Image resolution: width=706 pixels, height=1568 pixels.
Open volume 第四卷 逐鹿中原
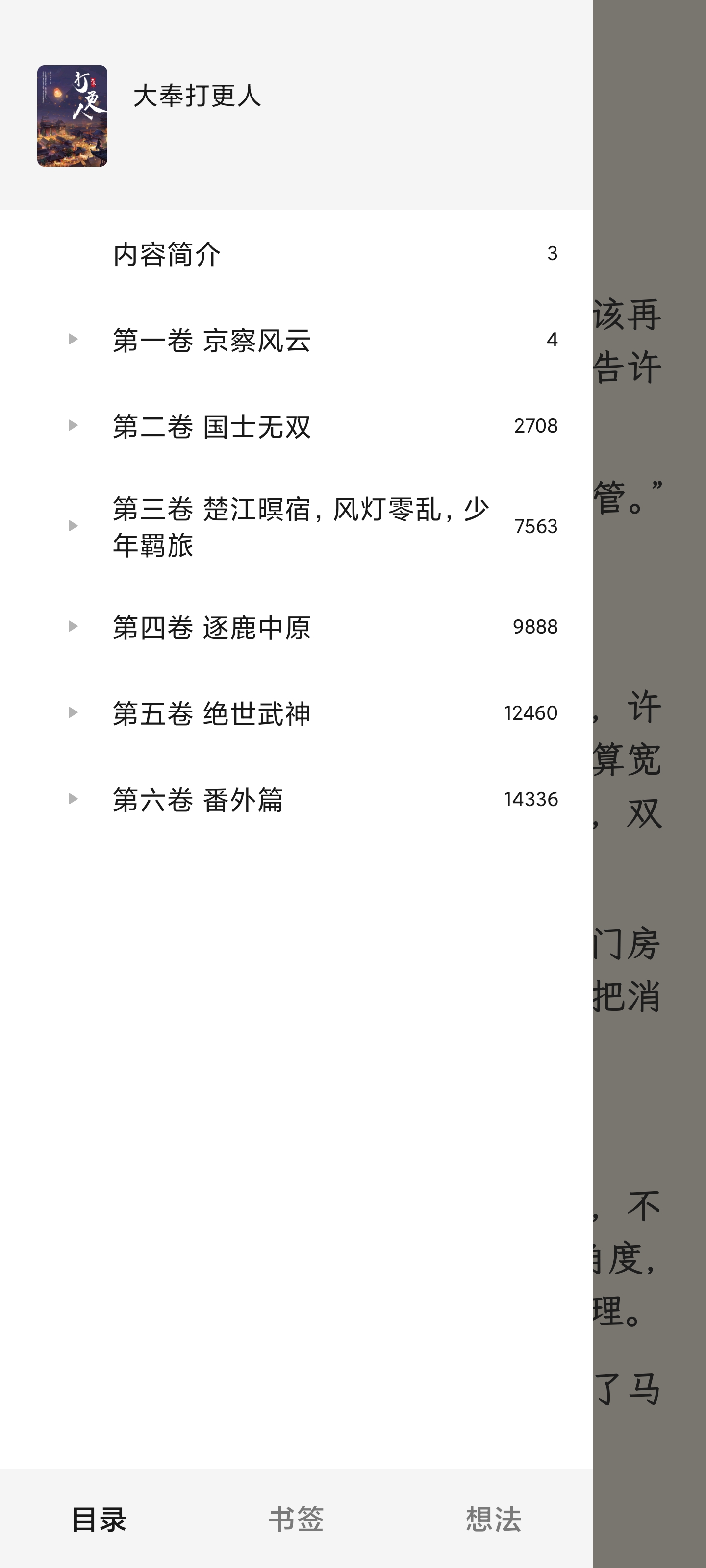(212, 627)
